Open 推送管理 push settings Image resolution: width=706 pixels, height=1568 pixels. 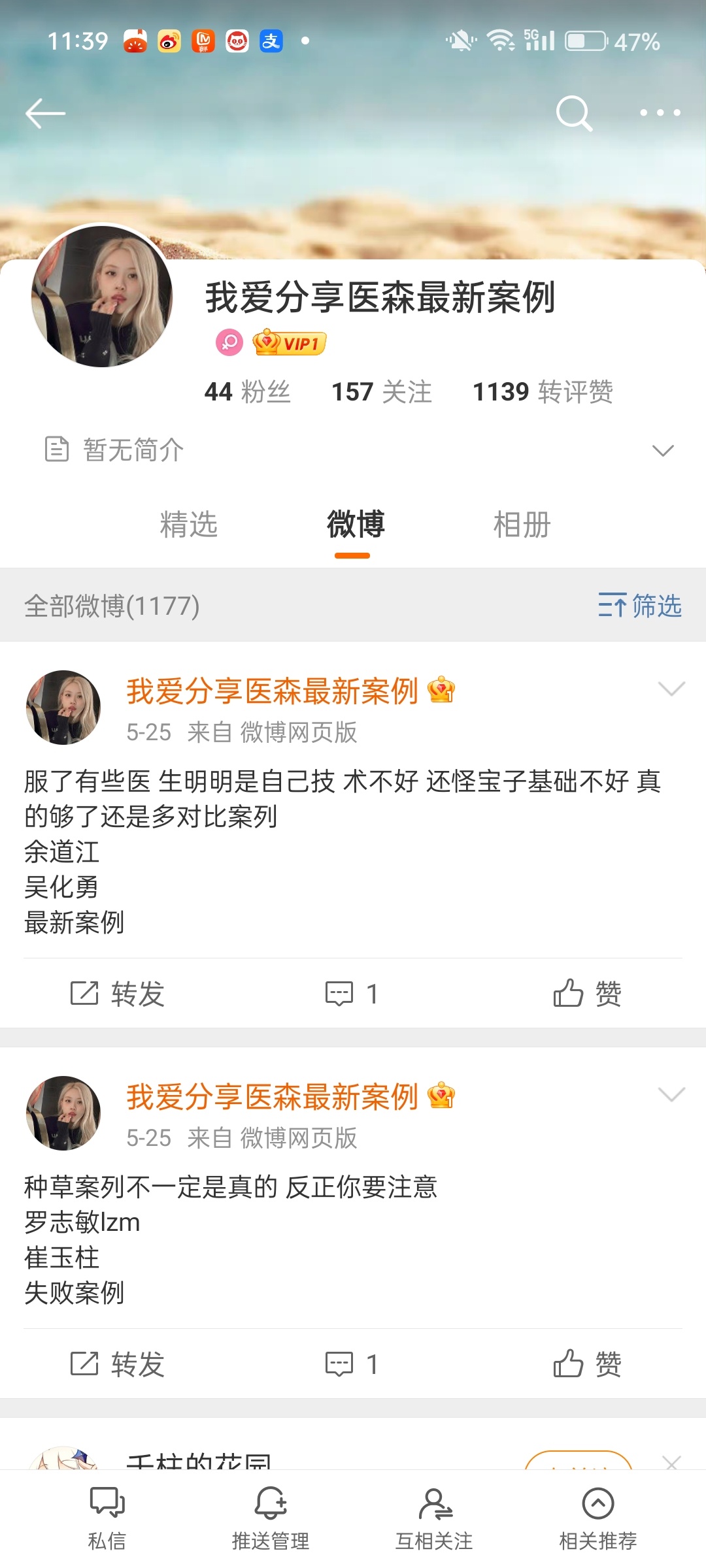[x=271, y=1518]
